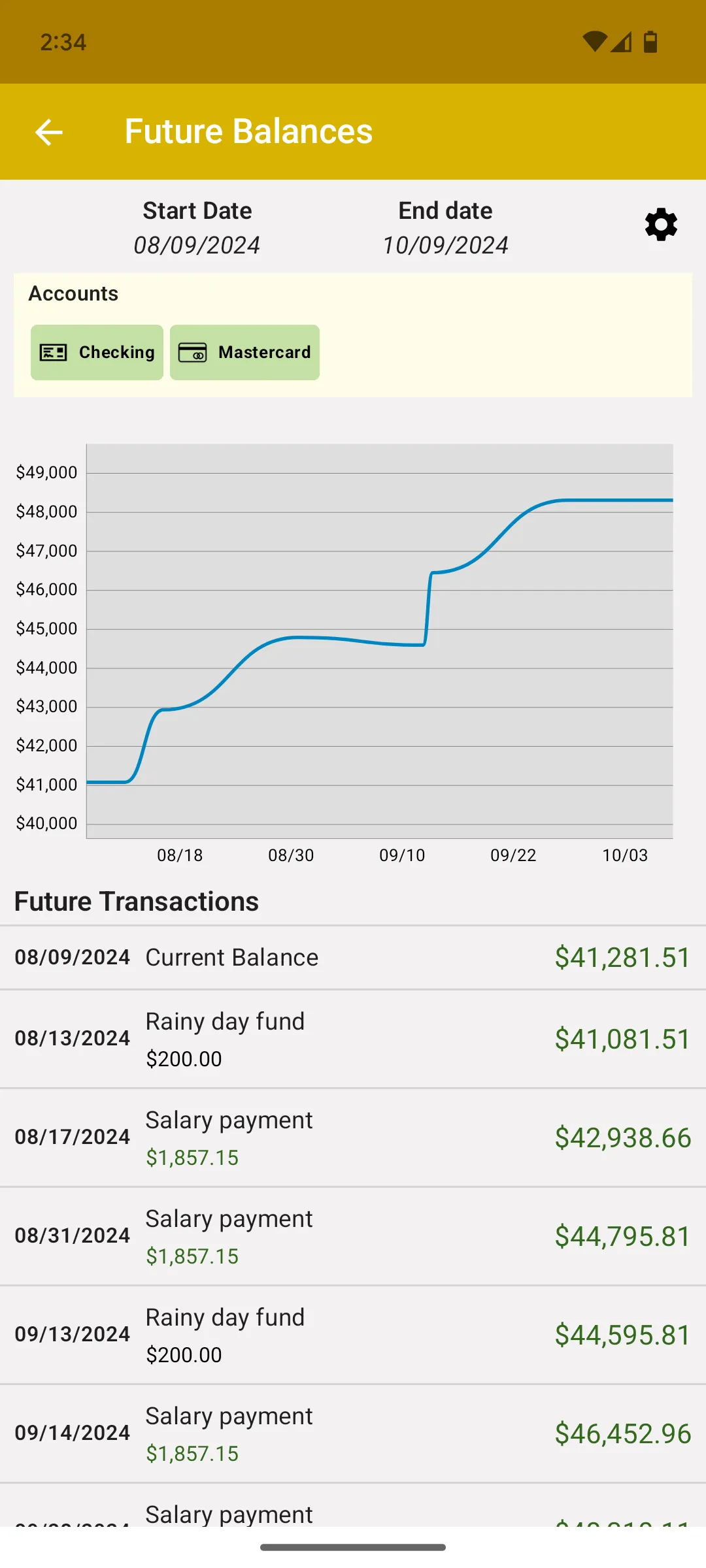Select the Mastercard credit card icon
706x1568 pixels.
coord(195,352)
